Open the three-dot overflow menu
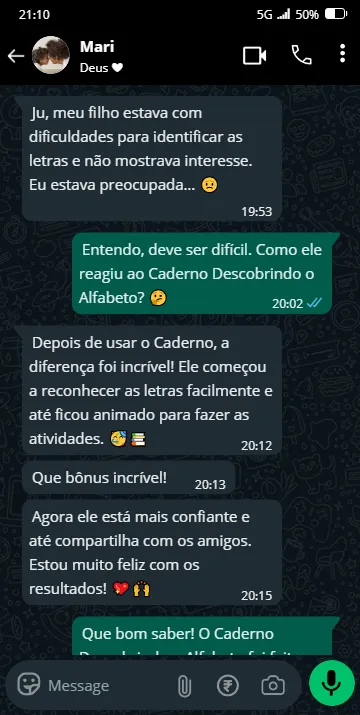 click(342, 54)
